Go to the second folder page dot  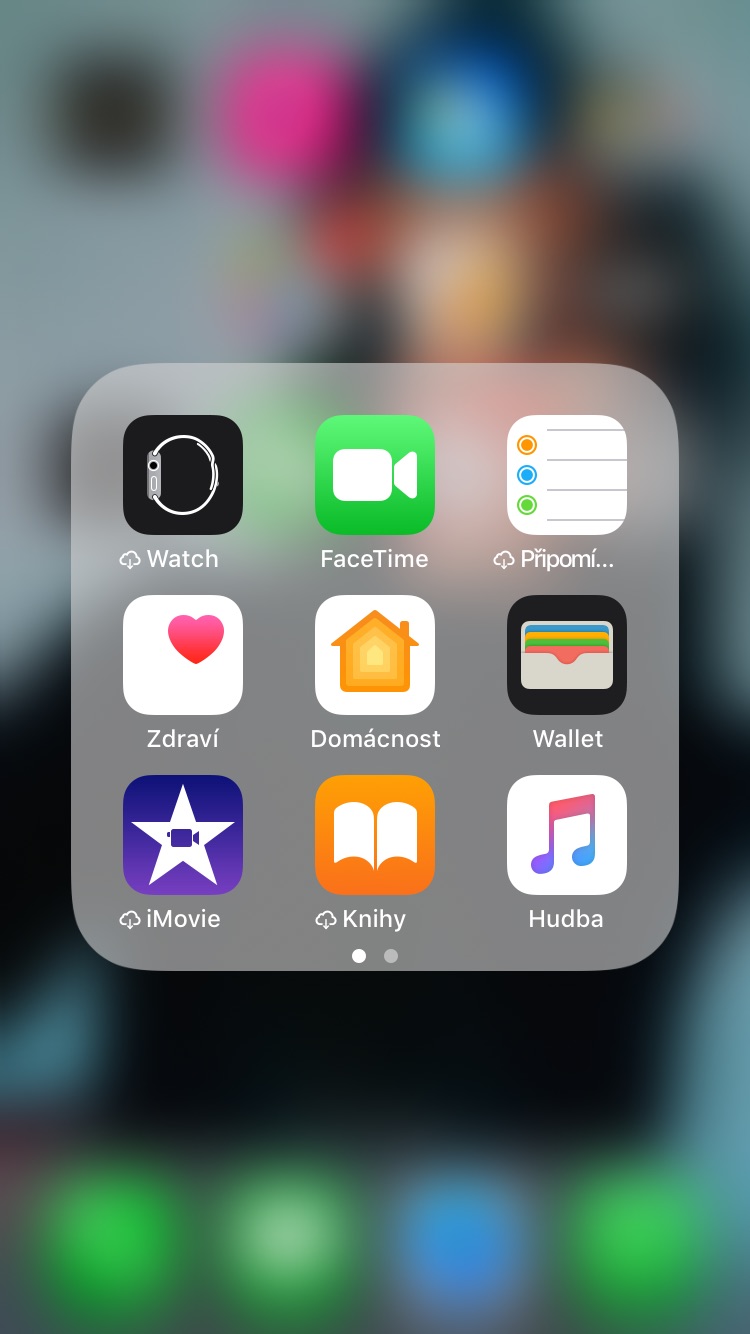click(391, 956)
